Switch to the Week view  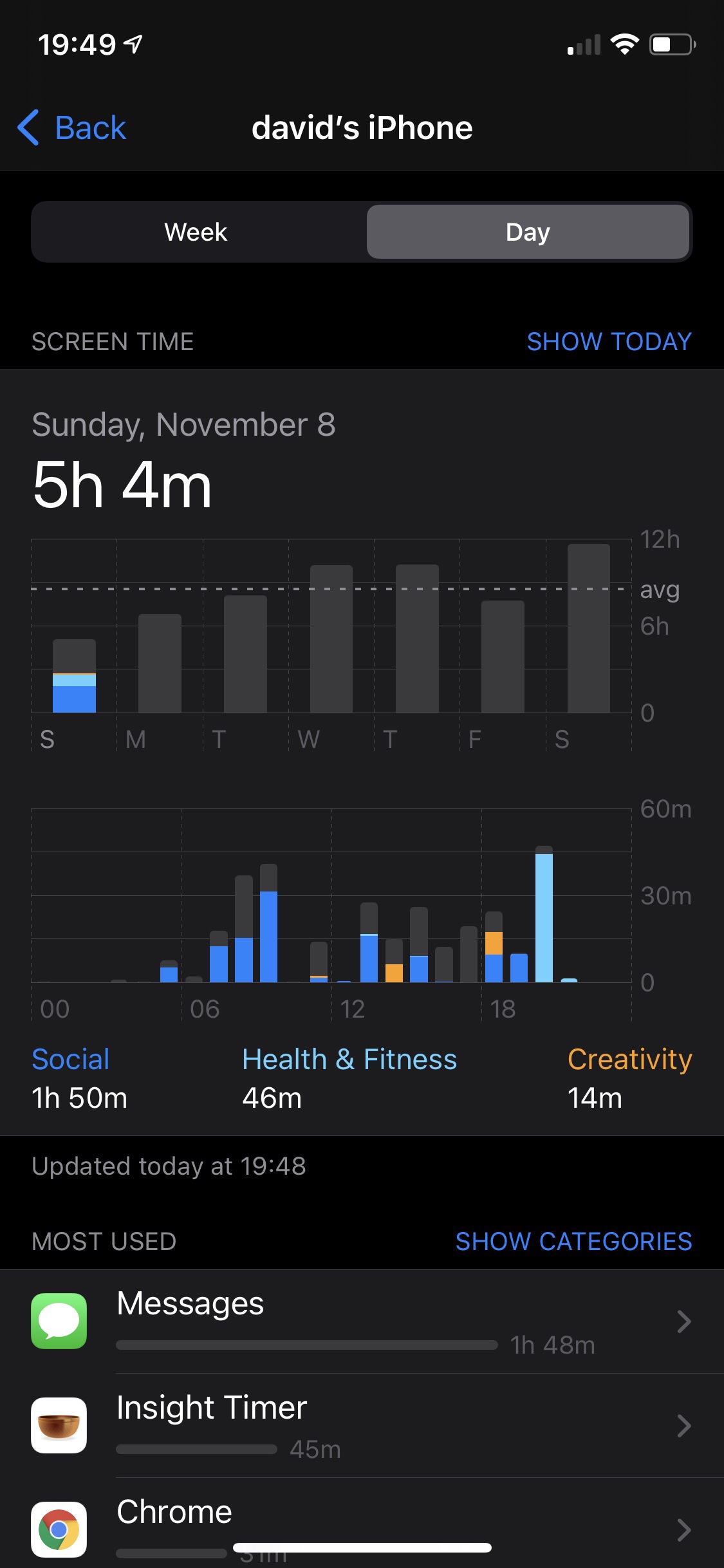point(196,232)
